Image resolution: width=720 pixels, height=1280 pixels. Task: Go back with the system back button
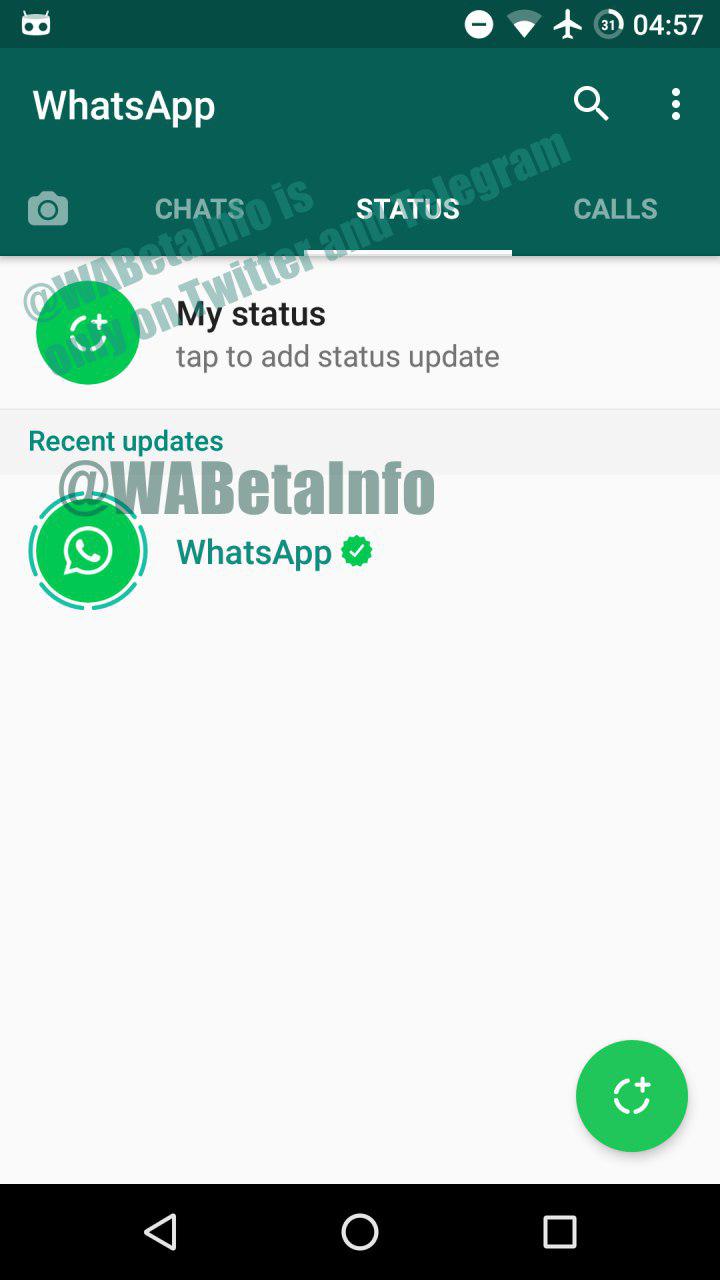click(160, 1232)
